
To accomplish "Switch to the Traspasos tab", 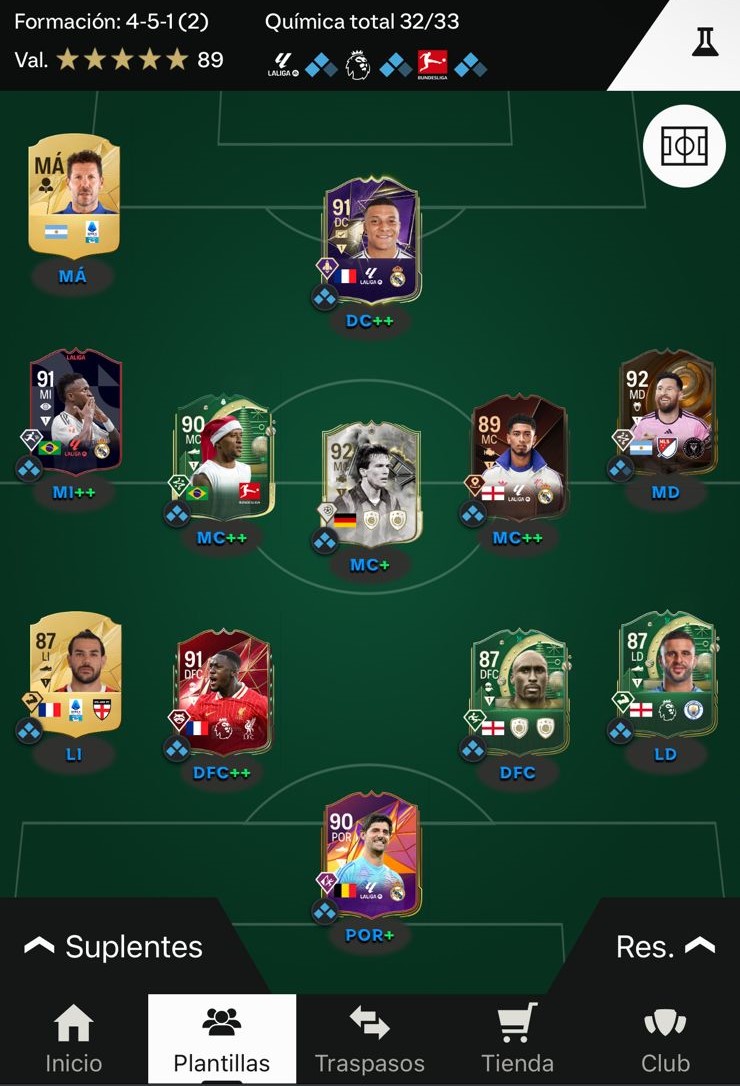I will click(369, 1040).
